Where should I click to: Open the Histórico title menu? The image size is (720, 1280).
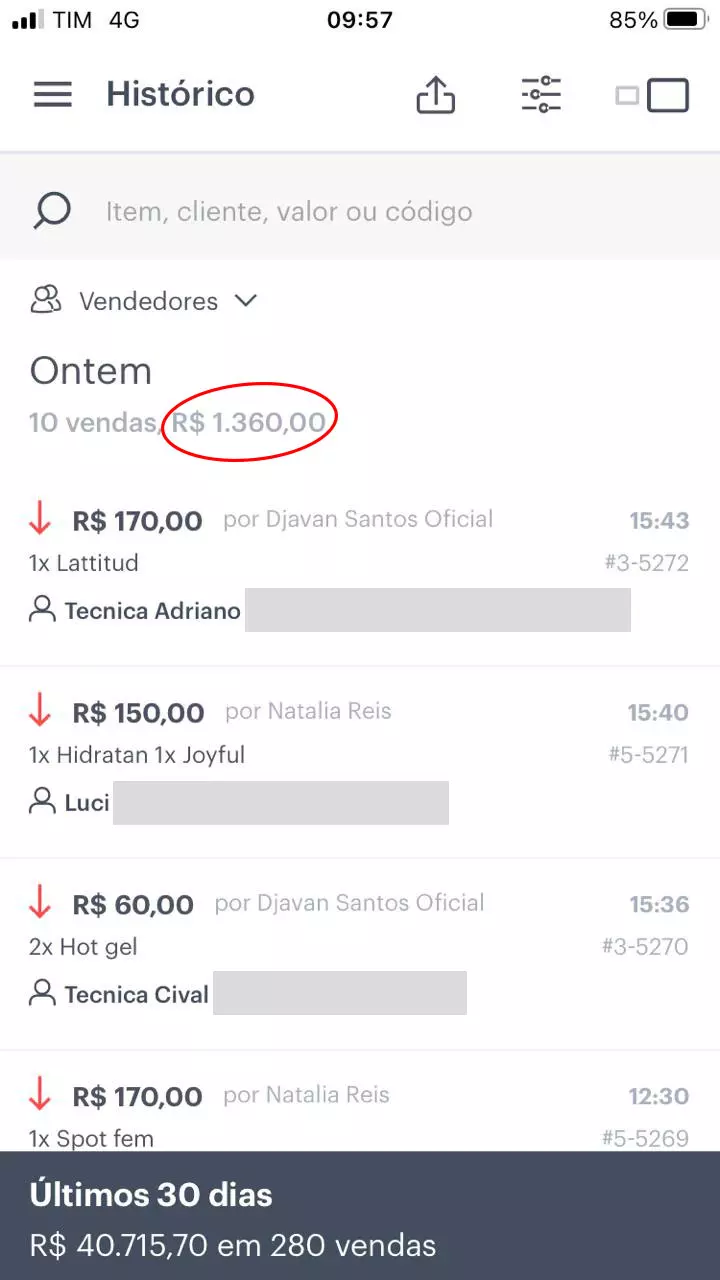[x=180, y=93]
